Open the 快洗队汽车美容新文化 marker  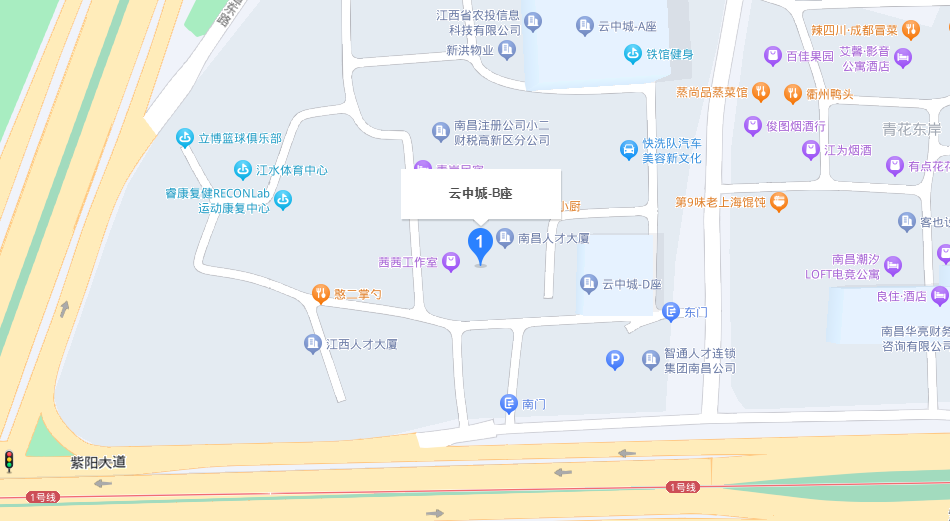pos(628,150)
